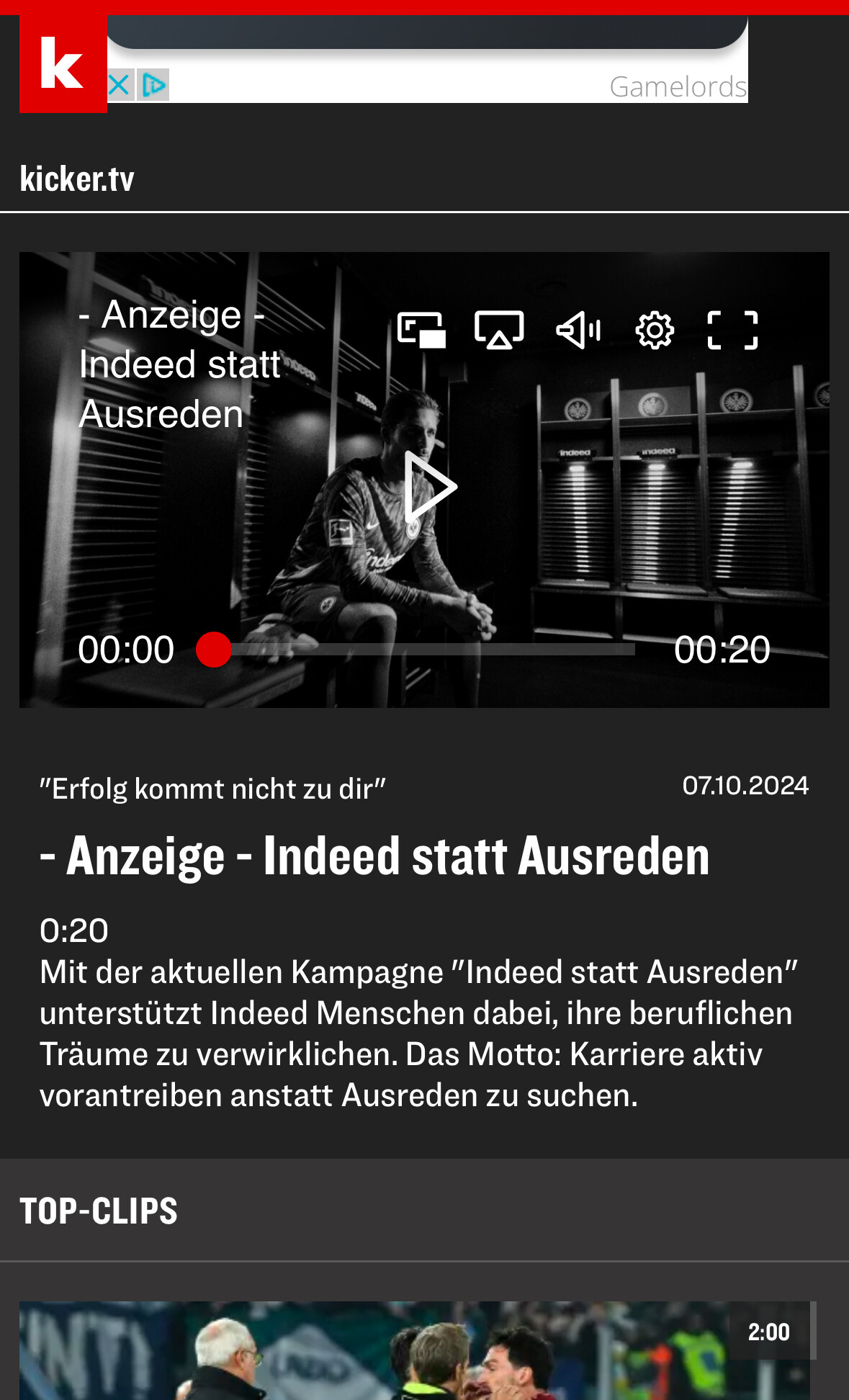Open the 2:00 top clip thumbnail
Viewport: 849px width, 1400px height.
click(x=415, y=1350)
